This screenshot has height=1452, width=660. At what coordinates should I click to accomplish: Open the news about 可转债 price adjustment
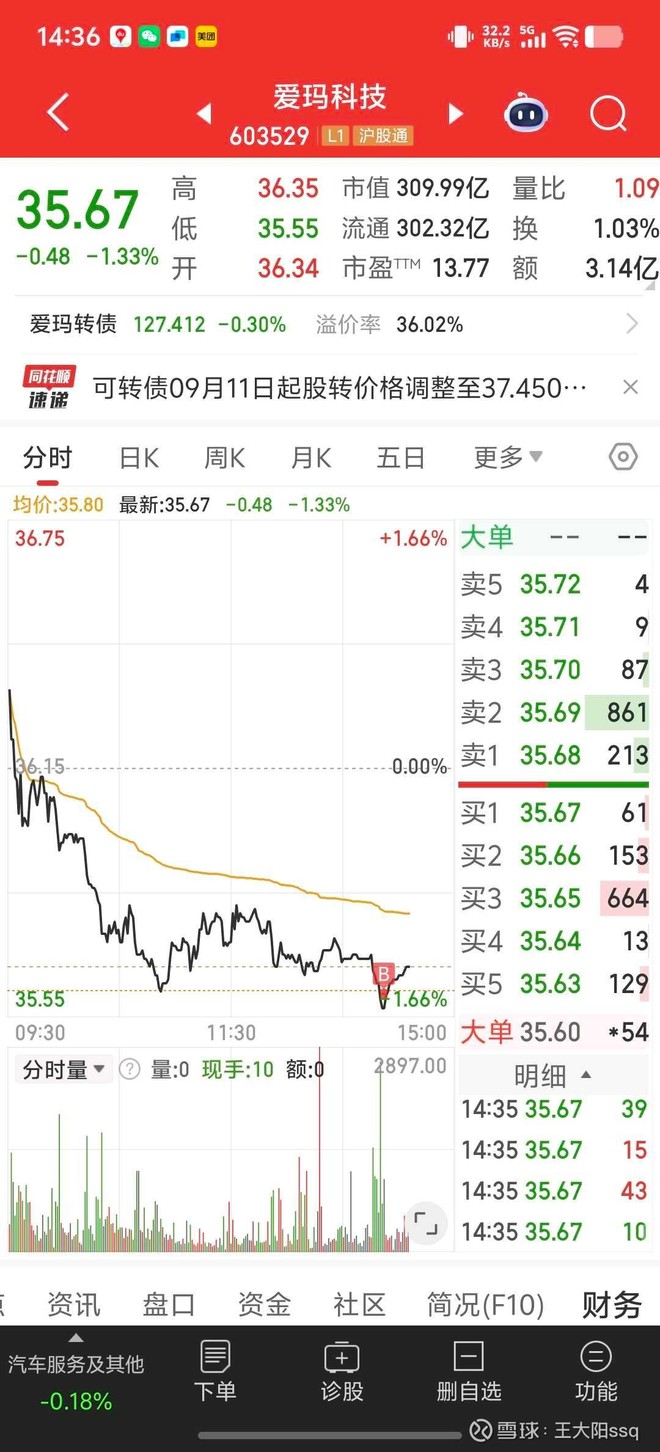340,388
